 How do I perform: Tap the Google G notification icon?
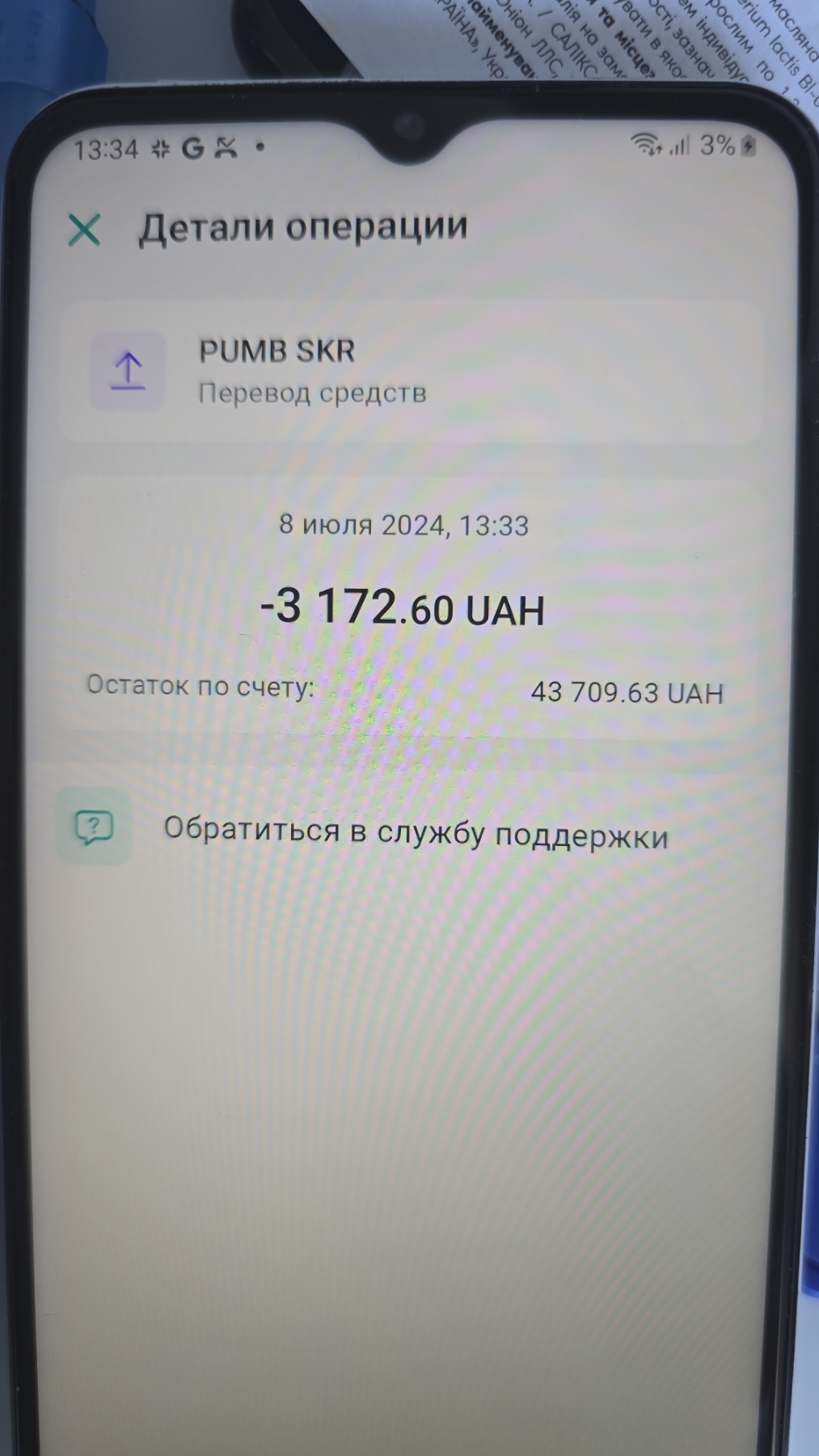(x=192, y=147)
